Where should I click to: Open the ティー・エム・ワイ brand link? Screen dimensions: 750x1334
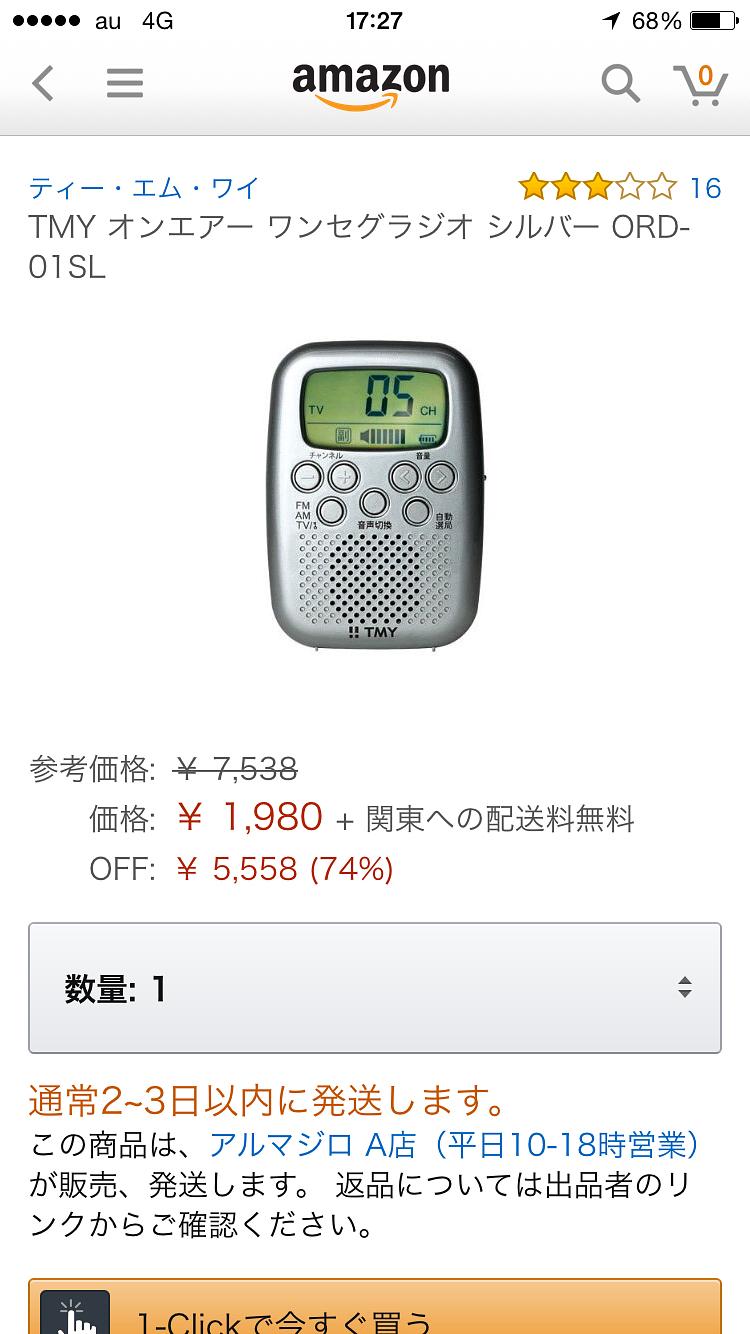(145, 187)
